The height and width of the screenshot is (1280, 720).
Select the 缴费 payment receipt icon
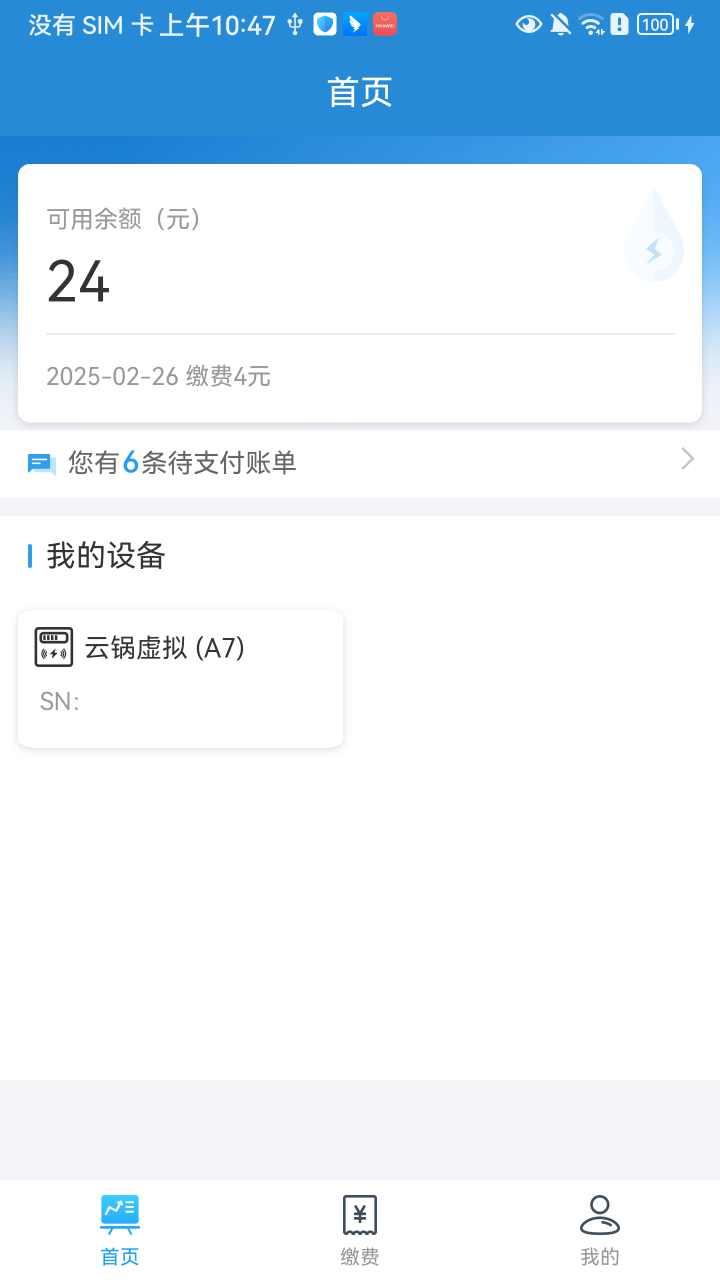(359, 1213)
